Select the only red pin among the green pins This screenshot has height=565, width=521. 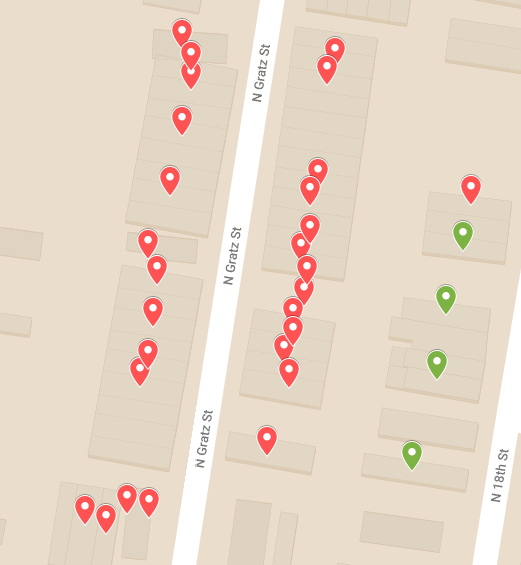[x=471, y=190]
